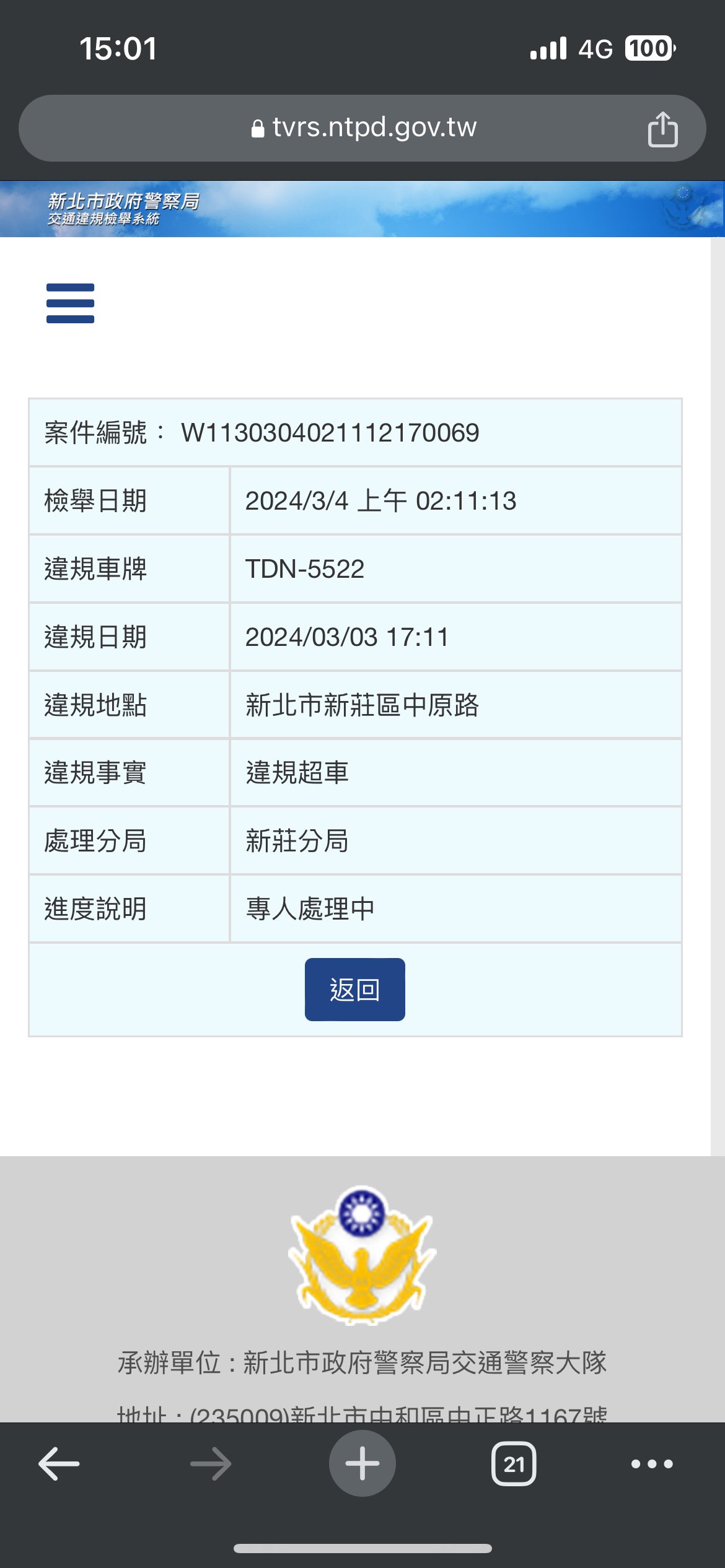The height and width of the screenshot is (1568, 725).
Task: Tap the tvrs.ntpd.gov.tw address bar
Action: [362, 128]
